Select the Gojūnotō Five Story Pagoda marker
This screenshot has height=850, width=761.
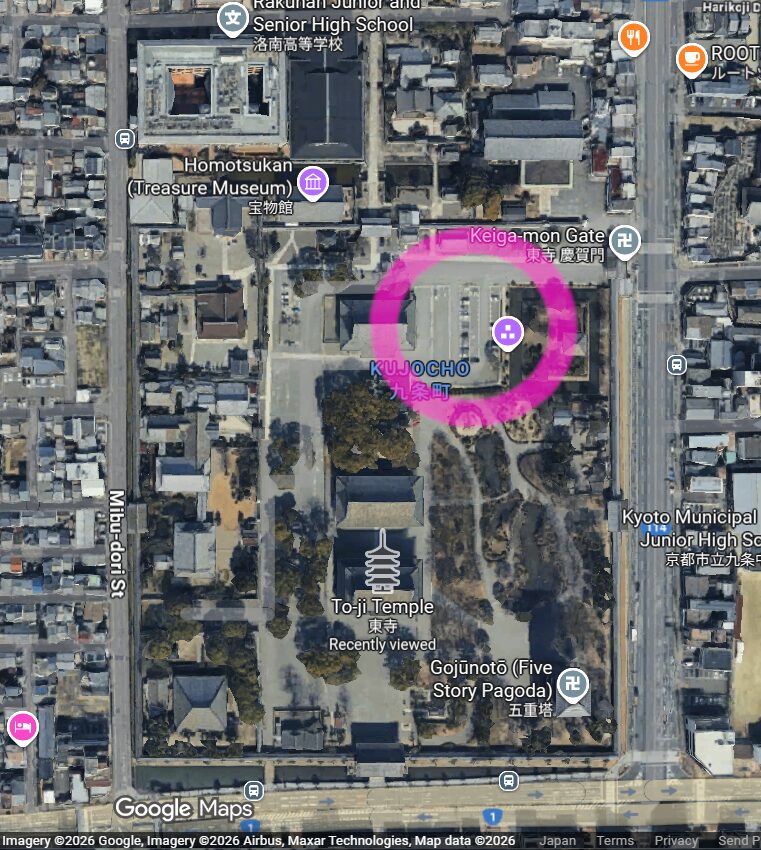573,685
